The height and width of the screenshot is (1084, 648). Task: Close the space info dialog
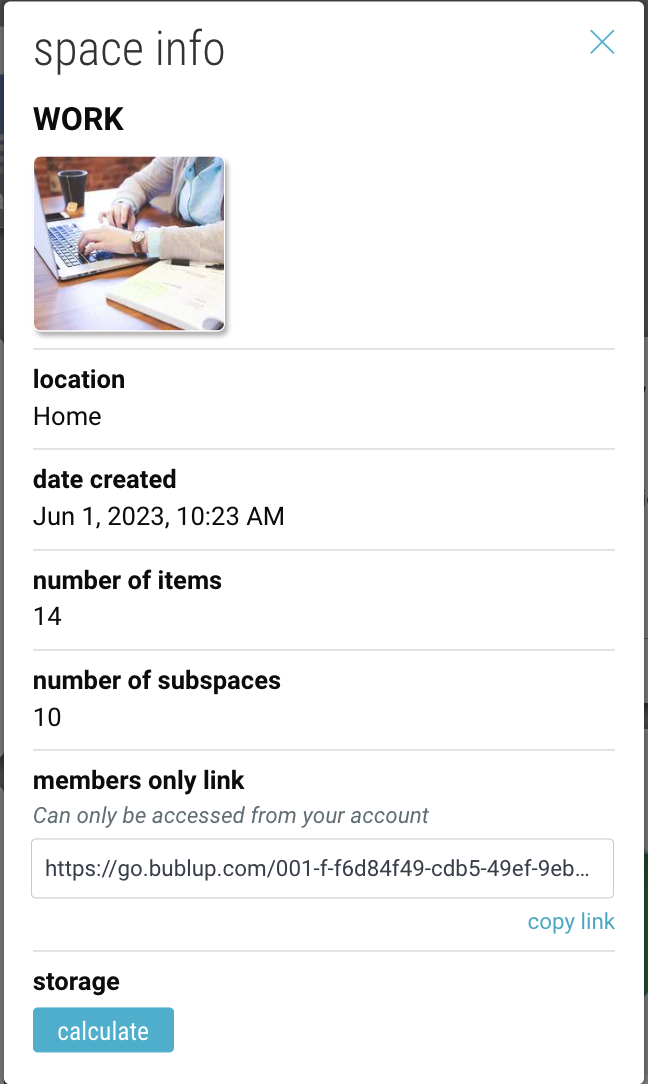click(602, 42)
